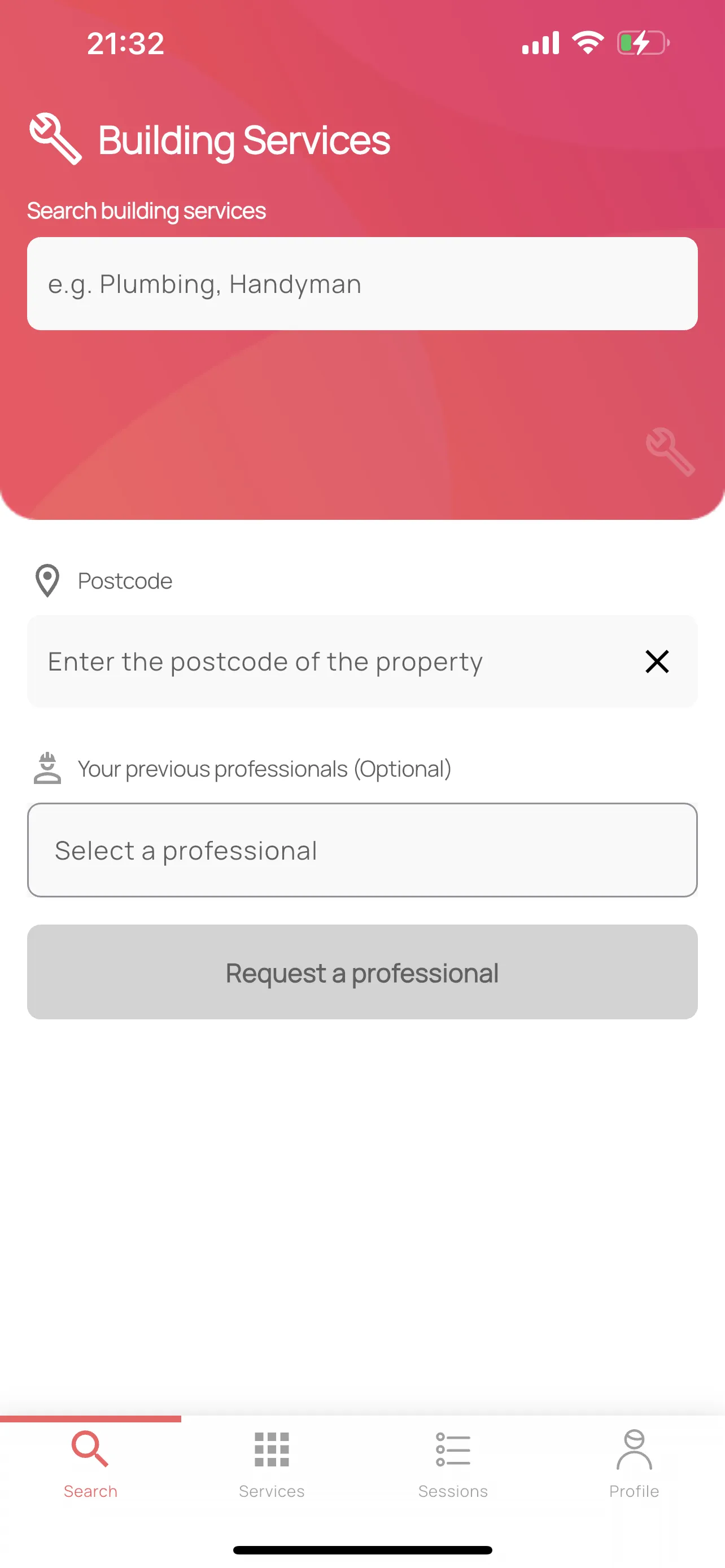Open the Select a professional dropdown
This screenshot has width=725, height=1568.
pyautogui.click(x=362, y=851)
